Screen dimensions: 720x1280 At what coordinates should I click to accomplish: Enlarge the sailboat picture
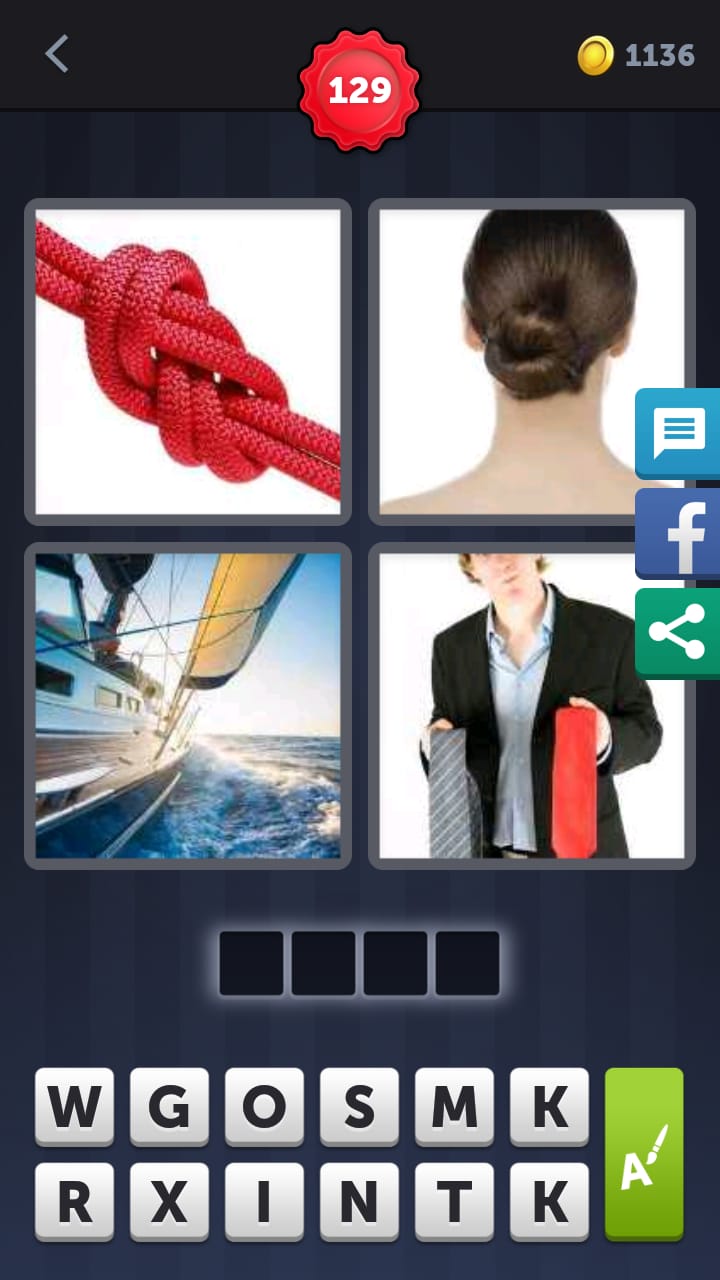[188, 705]
